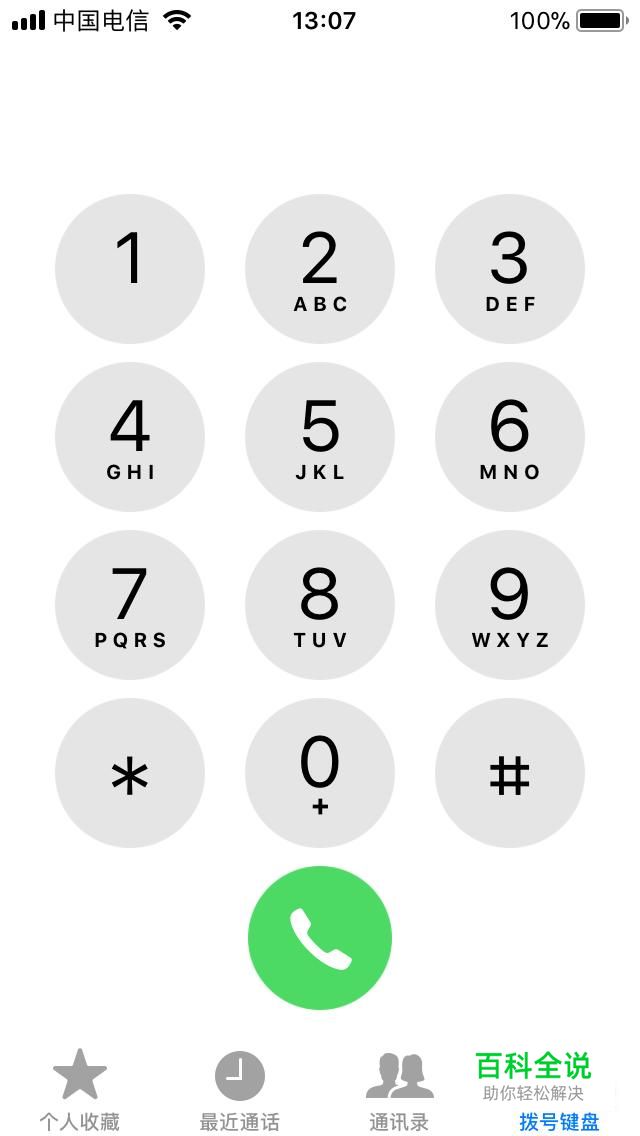Screen dimensions: 640x1136
Task: Open the 最近通话 tab
Action: point(240,1090)
